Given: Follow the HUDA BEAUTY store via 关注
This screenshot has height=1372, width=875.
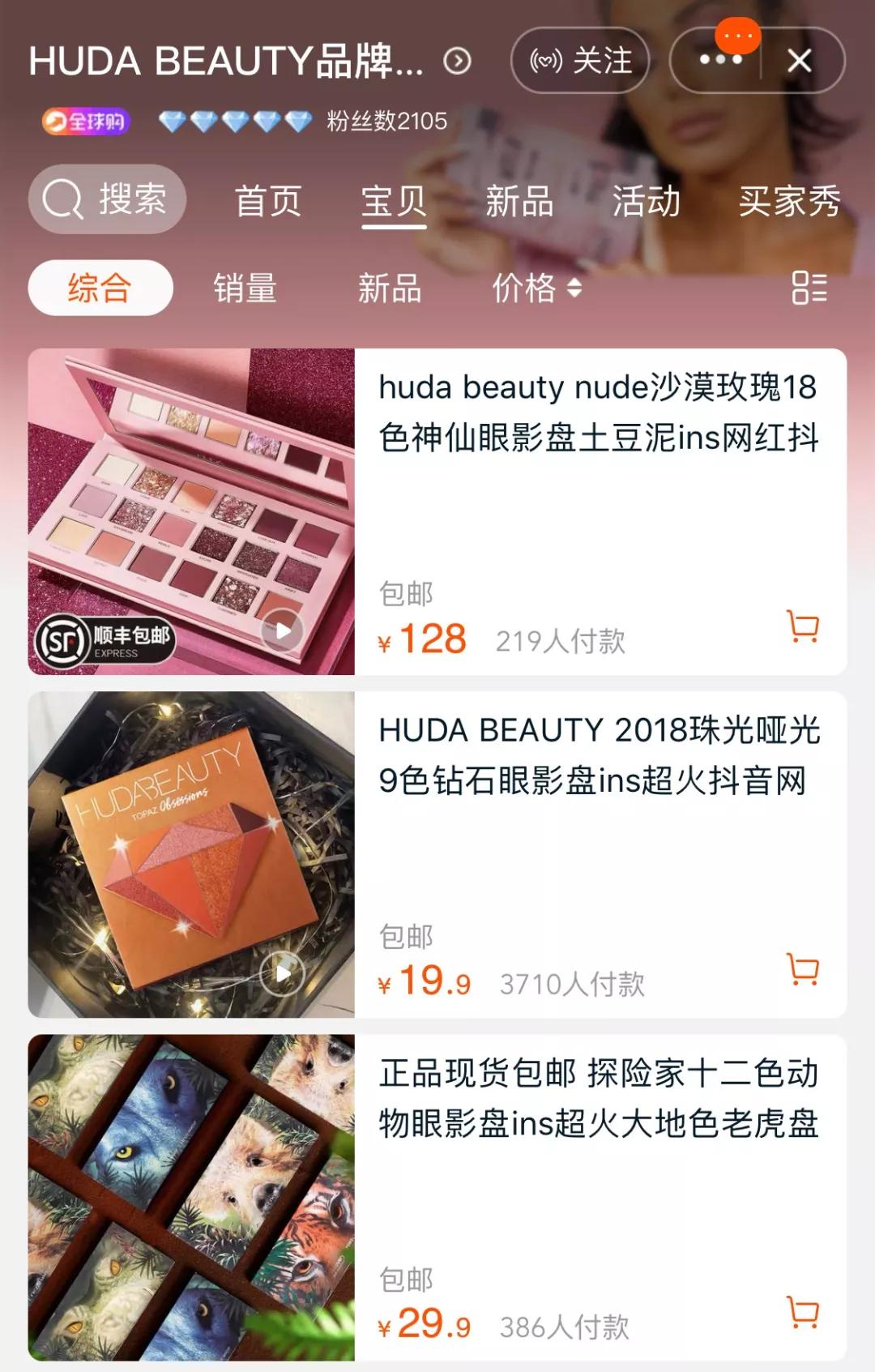Looking at the screenshot, I should point(578,61).
